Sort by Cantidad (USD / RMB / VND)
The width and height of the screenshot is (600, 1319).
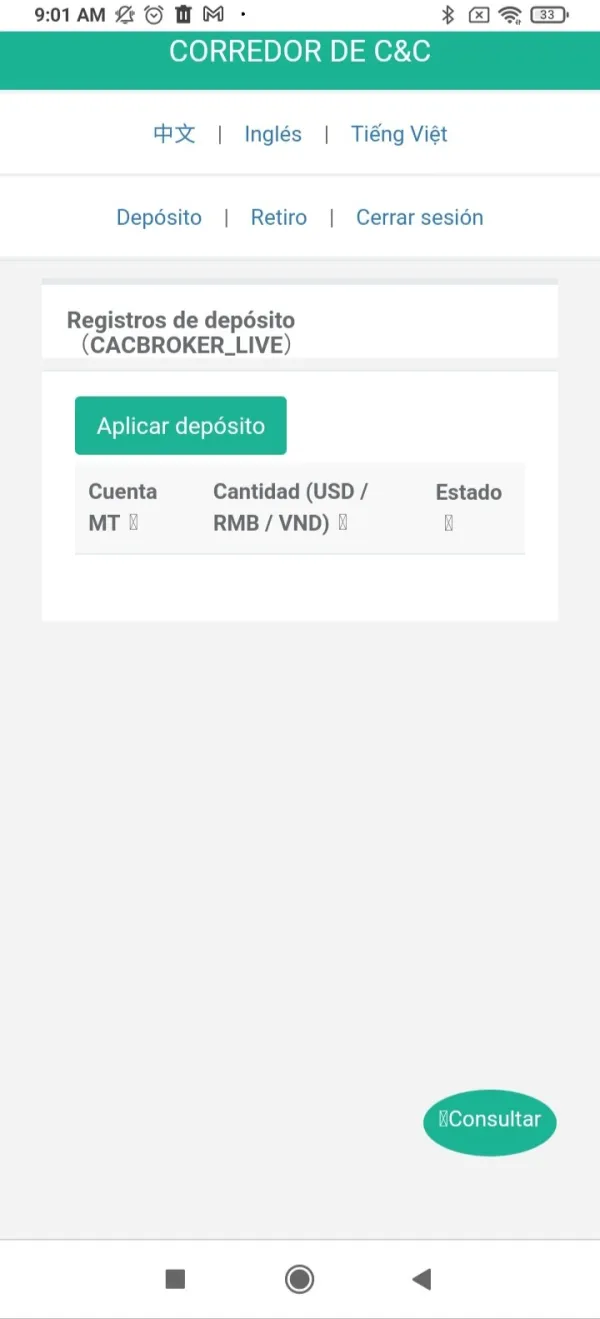[342, 523]
